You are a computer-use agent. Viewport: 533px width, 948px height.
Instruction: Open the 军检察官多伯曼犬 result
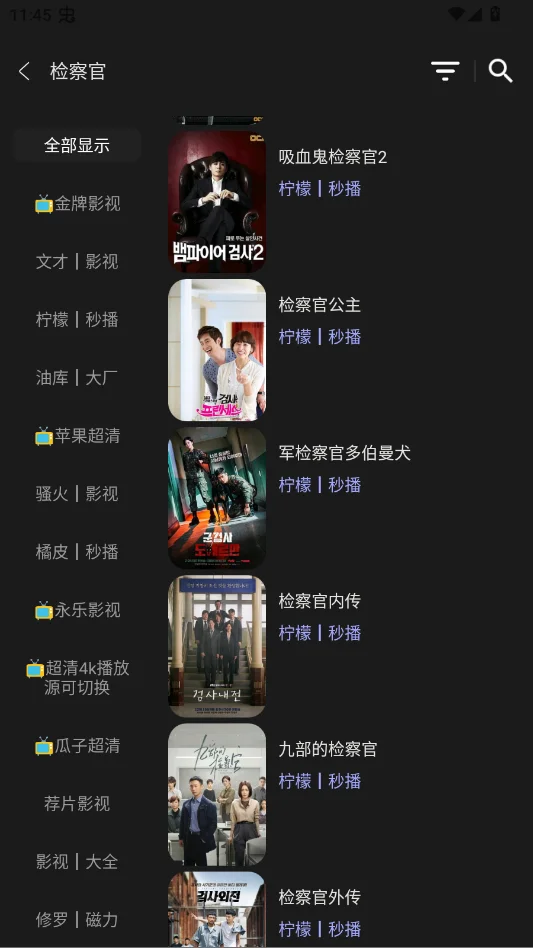(x=344, y=498)
